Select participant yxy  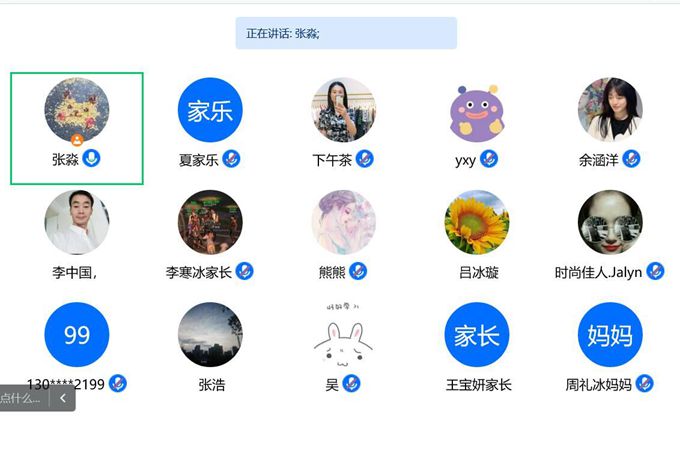click(476, 111)
